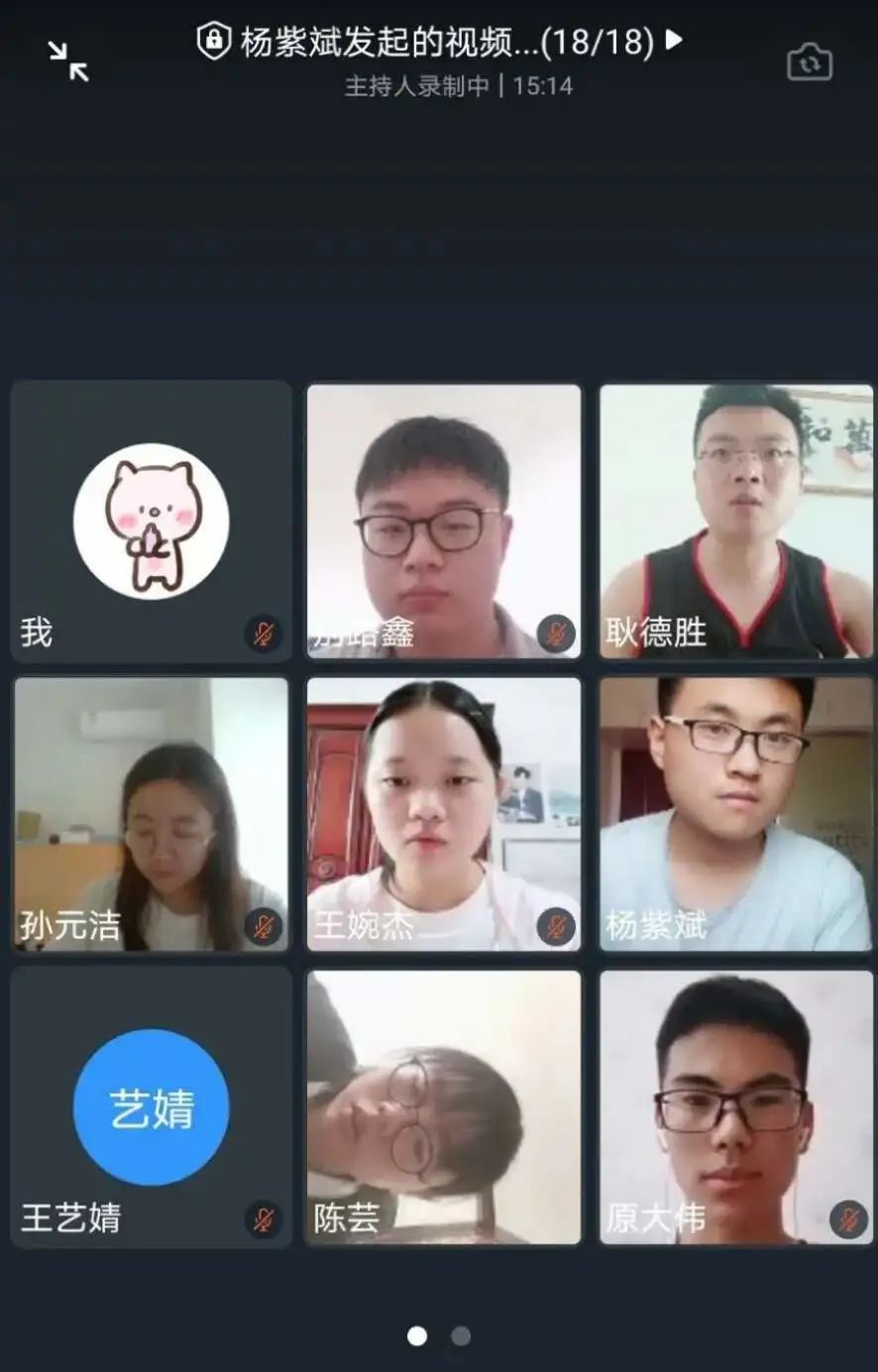Open my own tile labeled 我
This screenshot has height=1372, width=878.
coord(152,521)
